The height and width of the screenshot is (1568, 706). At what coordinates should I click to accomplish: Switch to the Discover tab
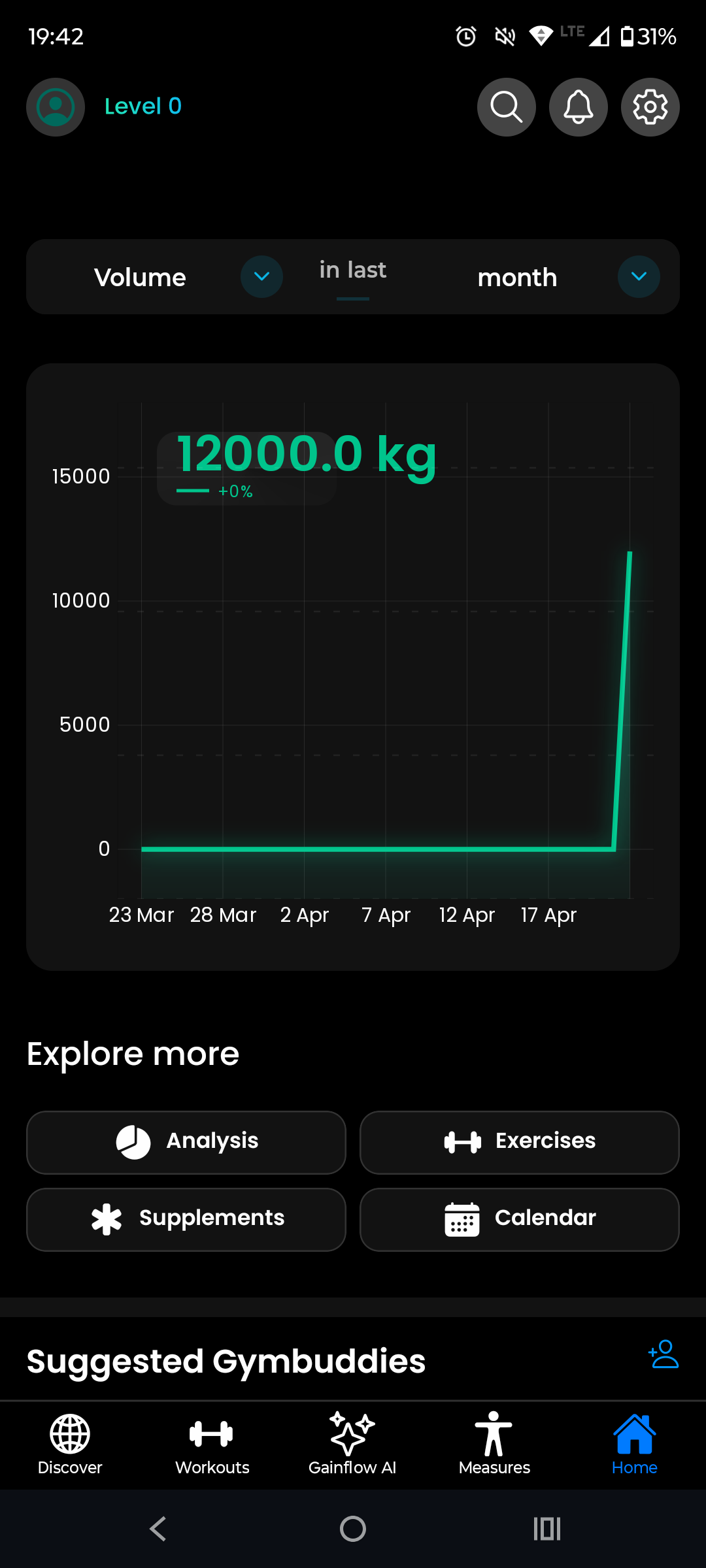pyautogui.click(x=70, y=1444)
